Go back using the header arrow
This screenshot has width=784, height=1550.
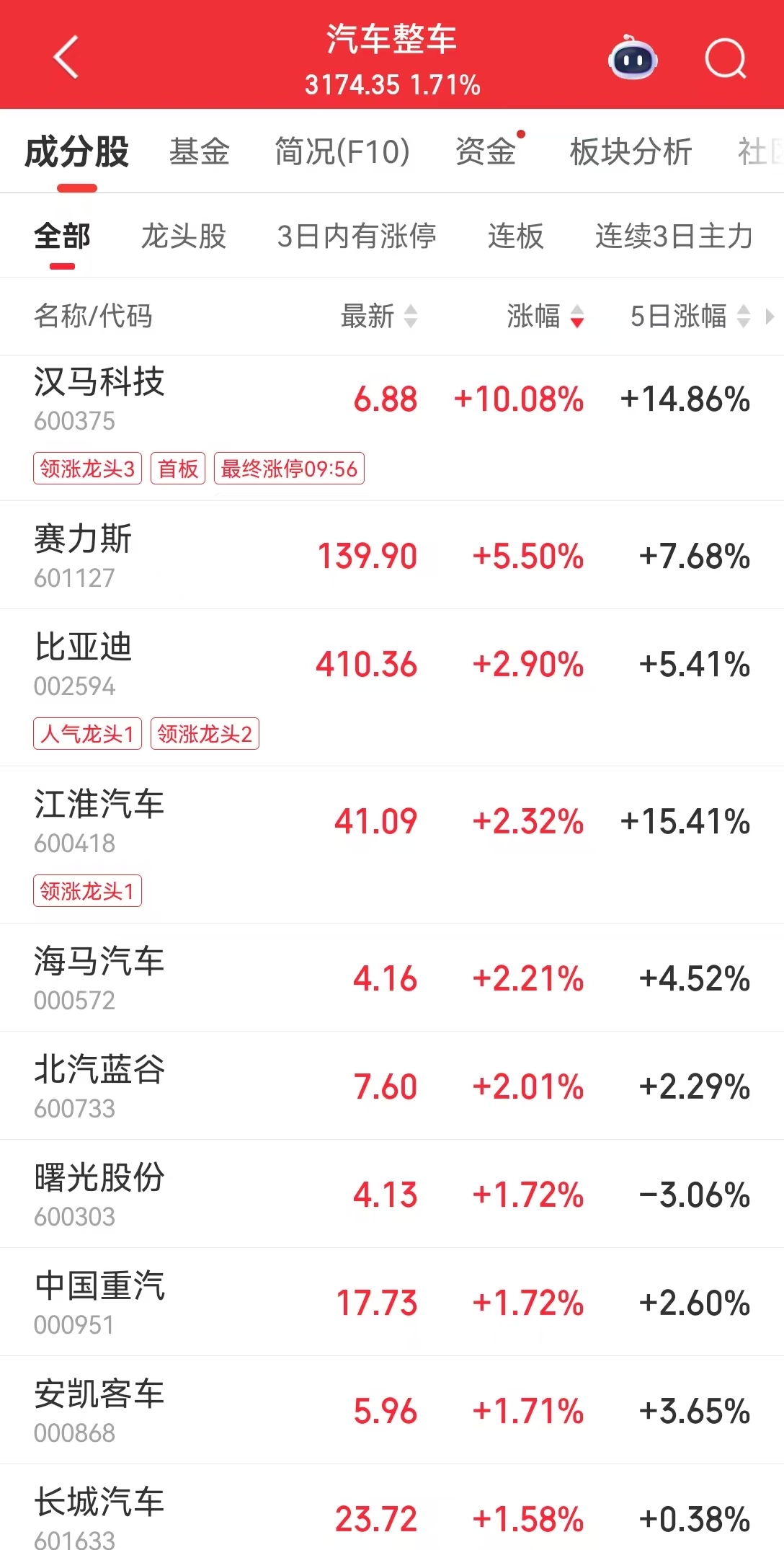pos(66,57)
